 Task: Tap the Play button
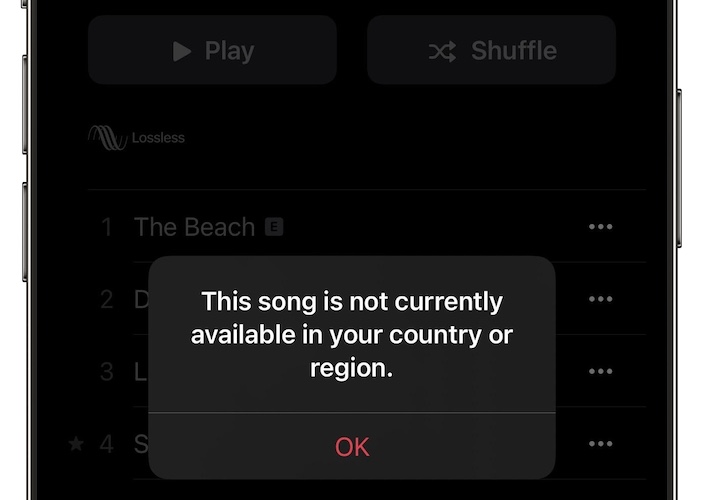click(x=212, y=51)
